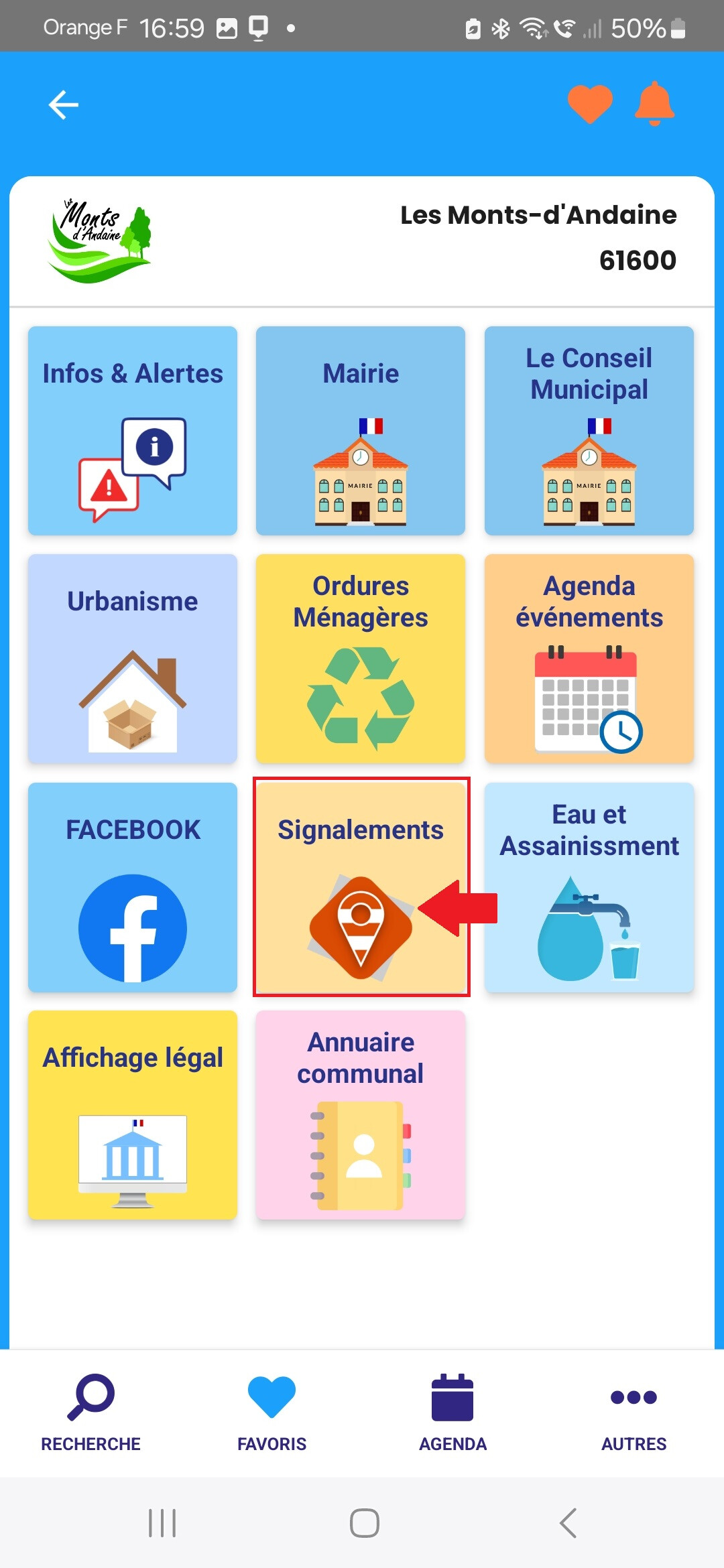Go back using the top arrow

click(64, 105)
